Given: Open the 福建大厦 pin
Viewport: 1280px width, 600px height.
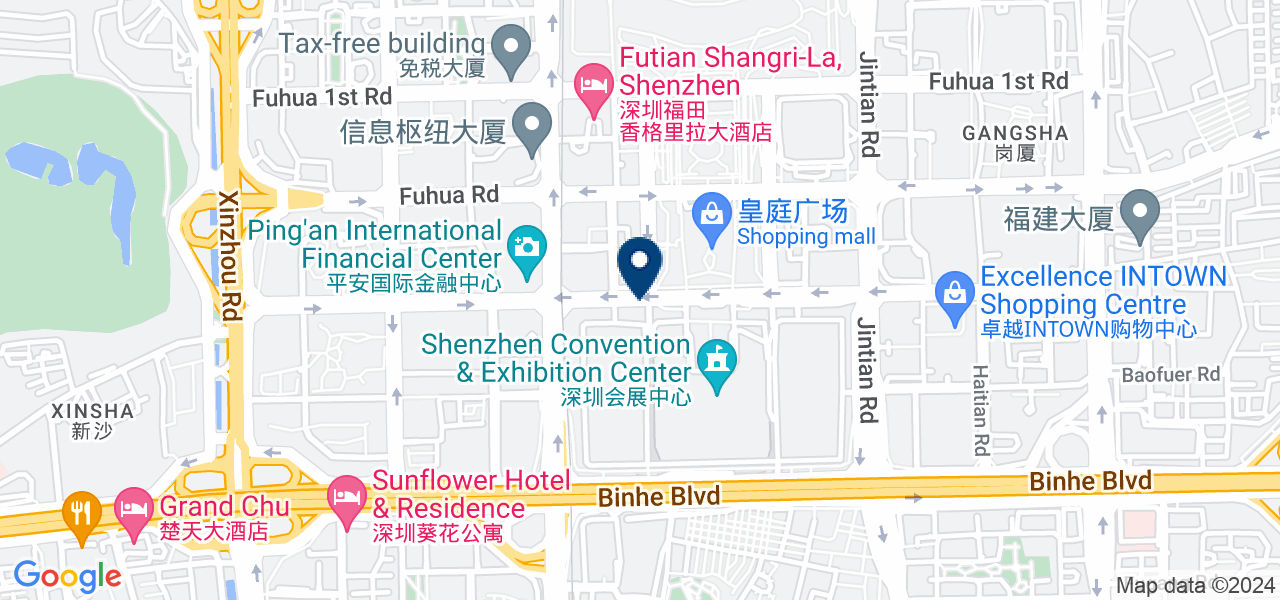Looking at the screenshot, I should 1139,213.
